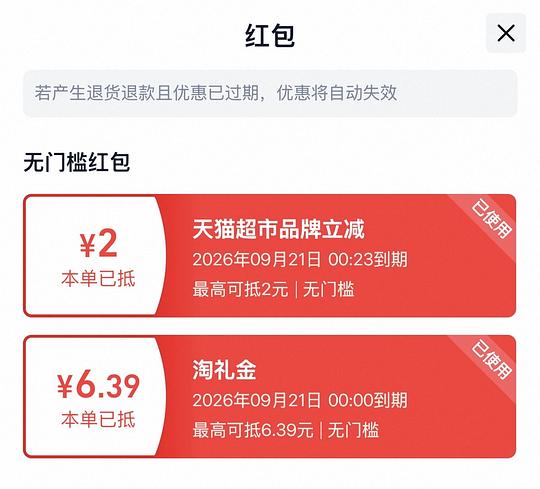Open the 天猫超市品牌立减 red packet card
The width and height of the screenshot is (540, 489).
click(x=270, y=256)
